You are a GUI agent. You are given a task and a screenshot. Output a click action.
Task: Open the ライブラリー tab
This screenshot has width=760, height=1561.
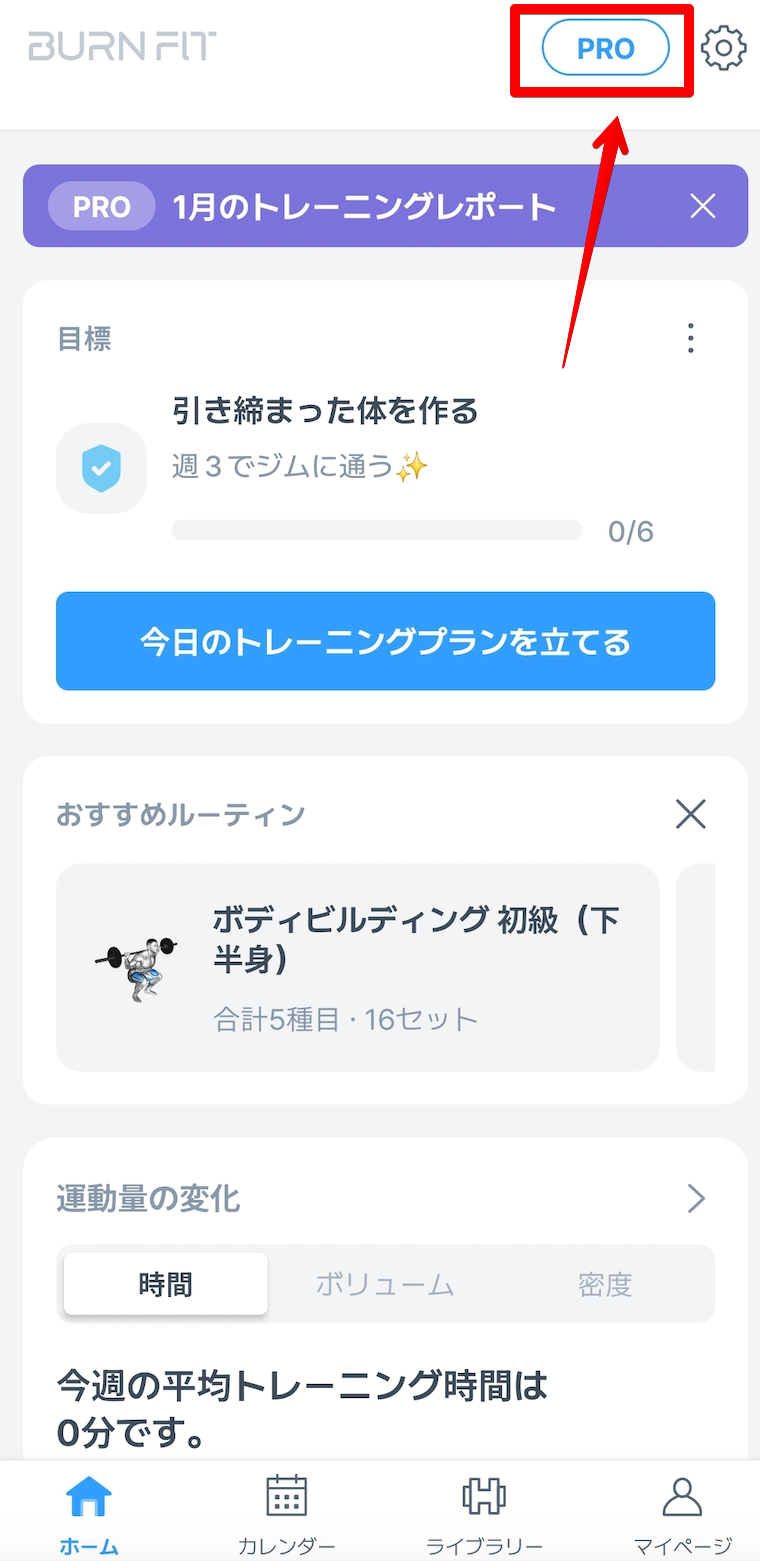pyautogui.click(x=484, y=1514)
